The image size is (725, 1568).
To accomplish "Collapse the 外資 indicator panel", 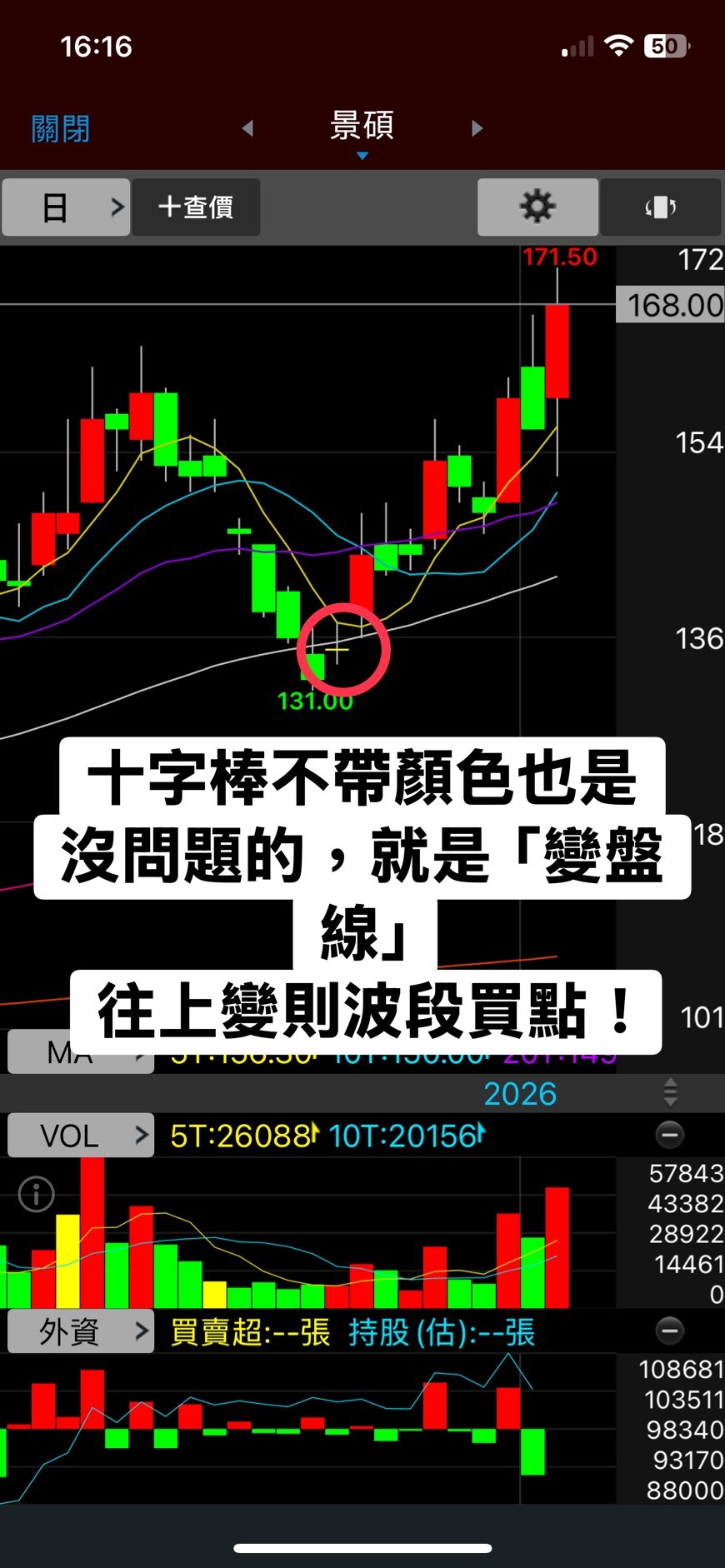I will coord(669,1331).
